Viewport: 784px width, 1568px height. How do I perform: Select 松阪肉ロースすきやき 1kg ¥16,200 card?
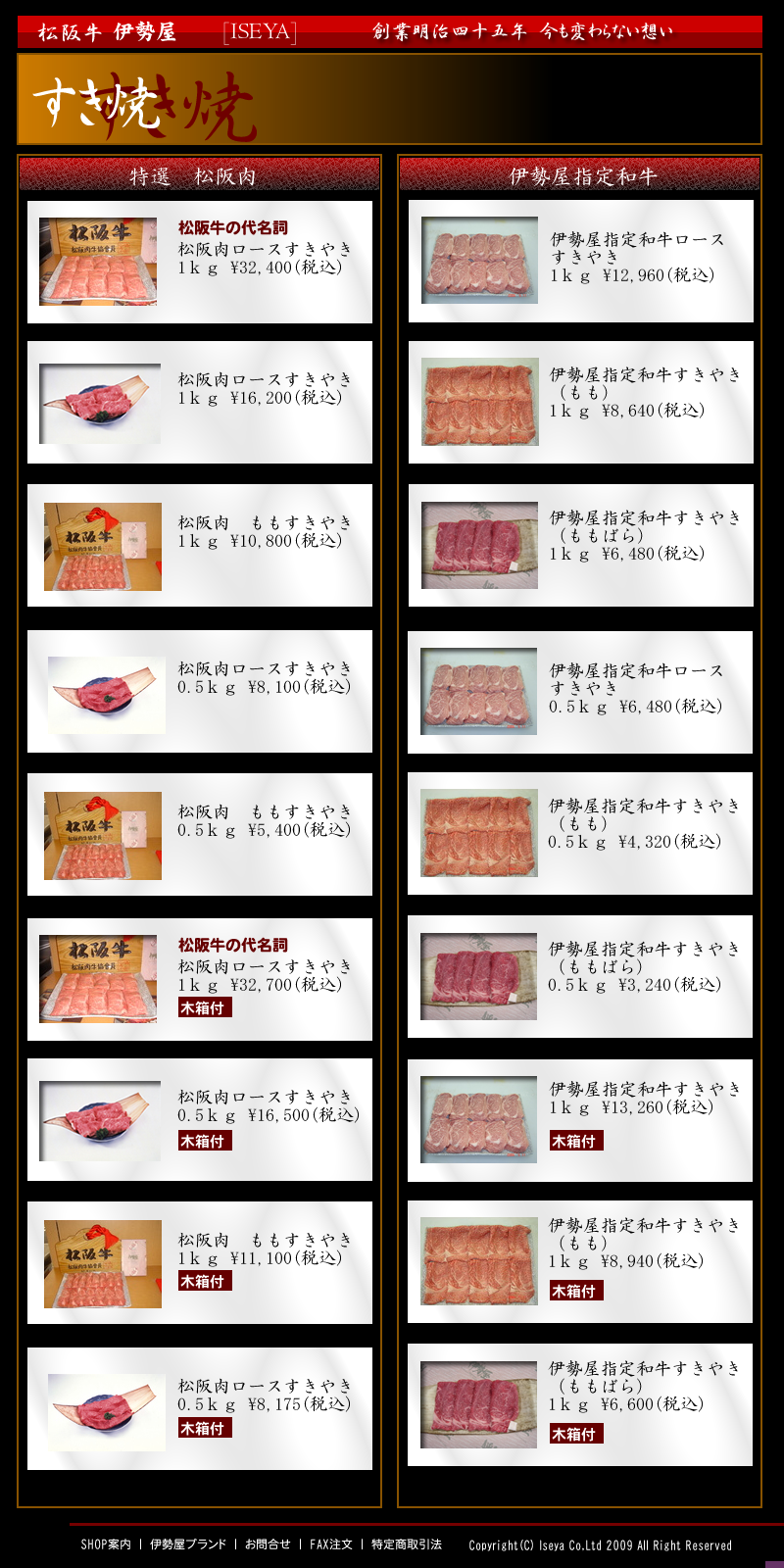point(200,403)
